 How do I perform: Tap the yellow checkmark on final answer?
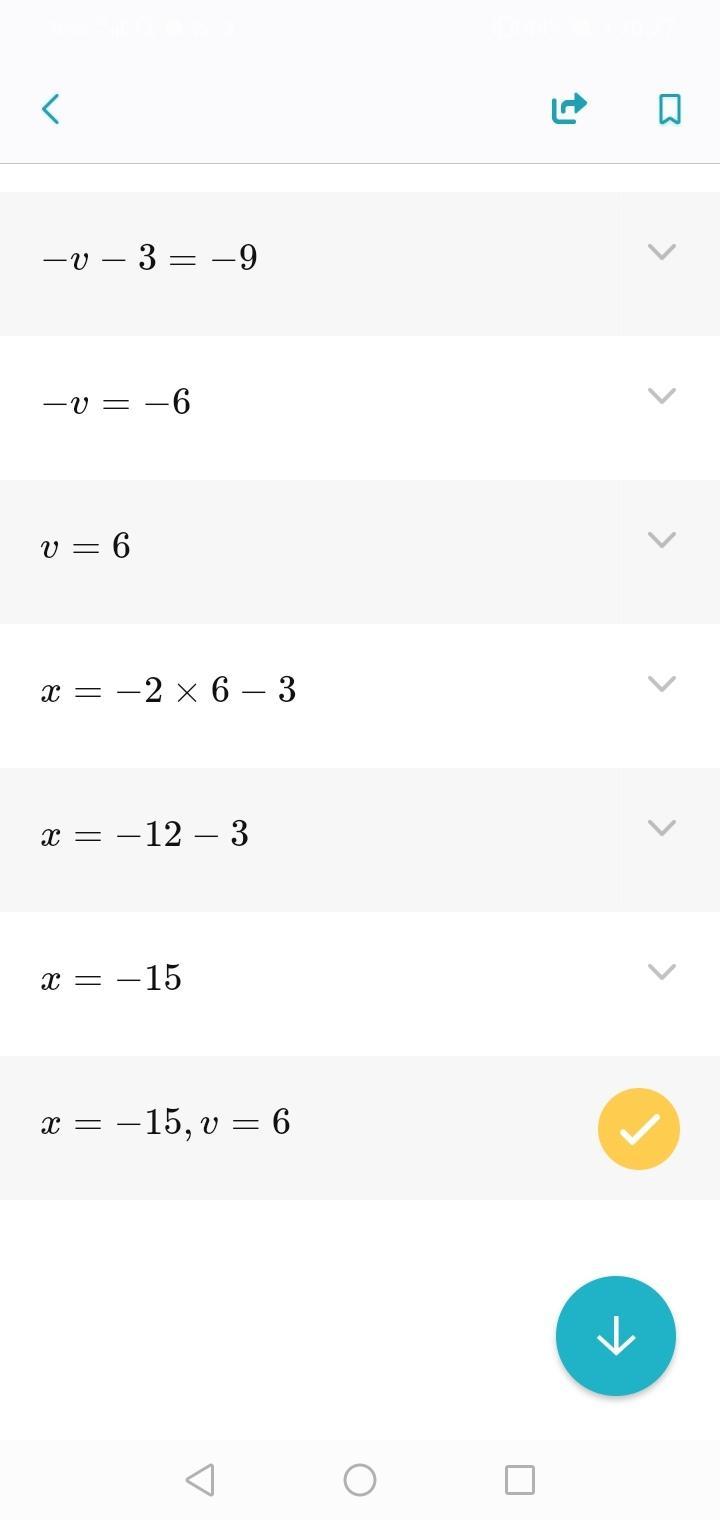(638, 1129)
